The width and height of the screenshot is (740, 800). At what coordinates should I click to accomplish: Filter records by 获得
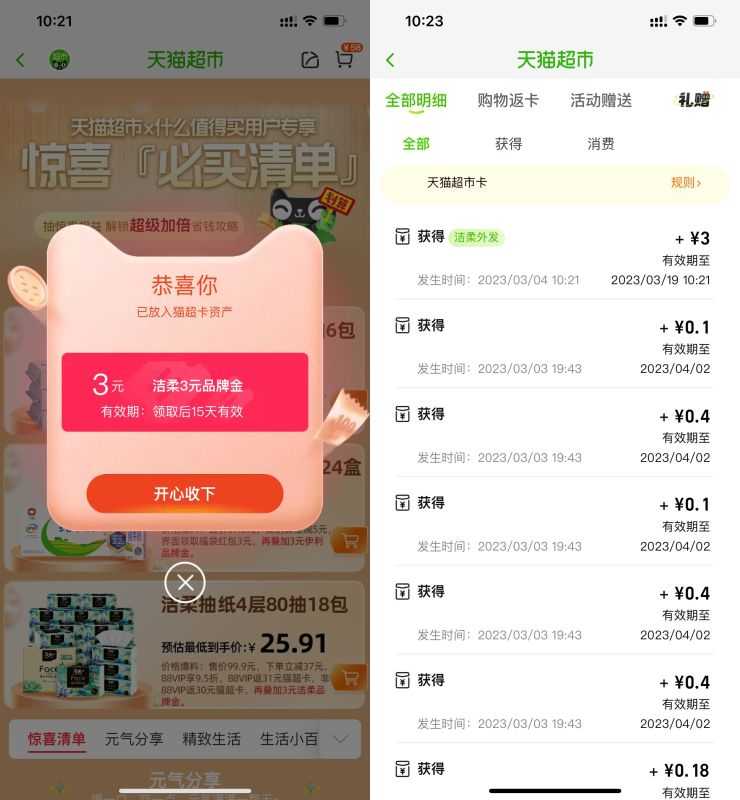tap(508, 144)
